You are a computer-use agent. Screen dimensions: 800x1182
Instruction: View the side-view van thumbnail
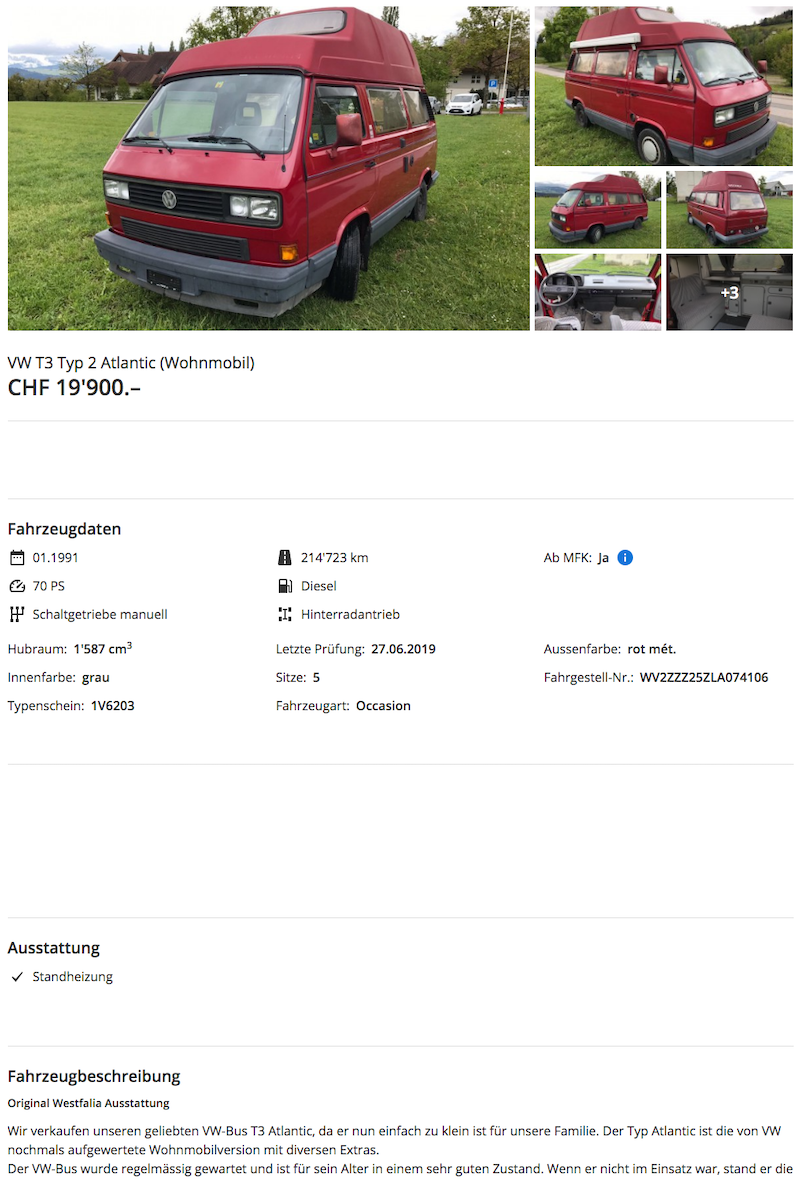[597, 209]
